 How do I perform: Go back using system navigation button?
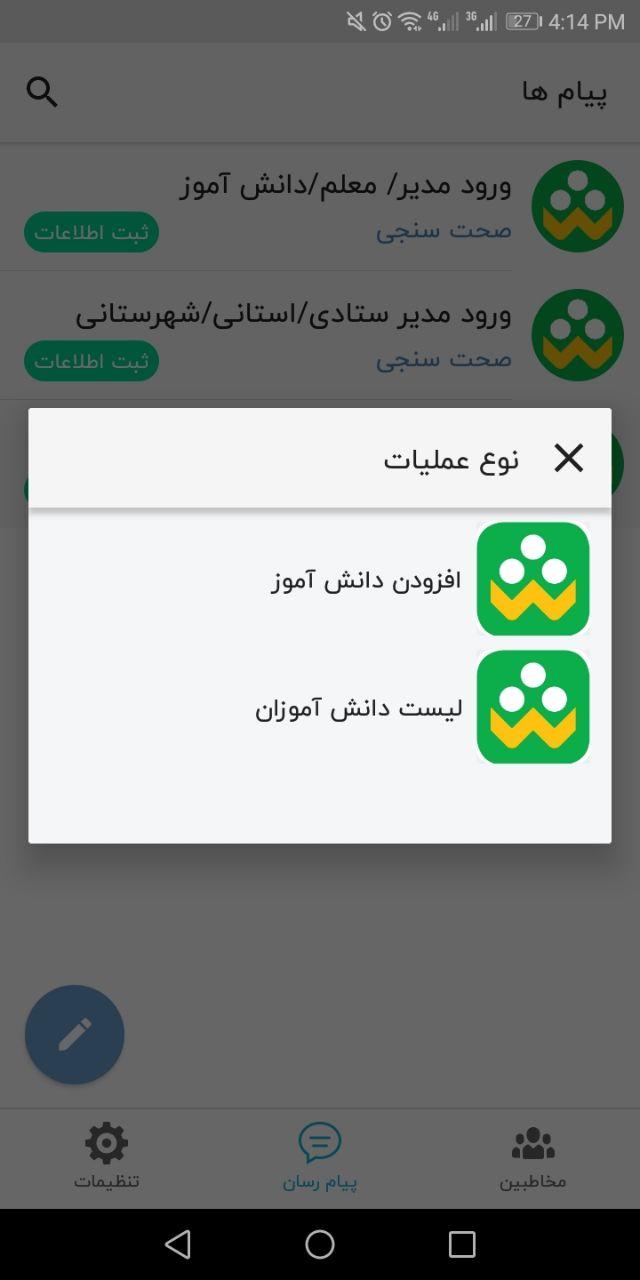click(178, 1244)
